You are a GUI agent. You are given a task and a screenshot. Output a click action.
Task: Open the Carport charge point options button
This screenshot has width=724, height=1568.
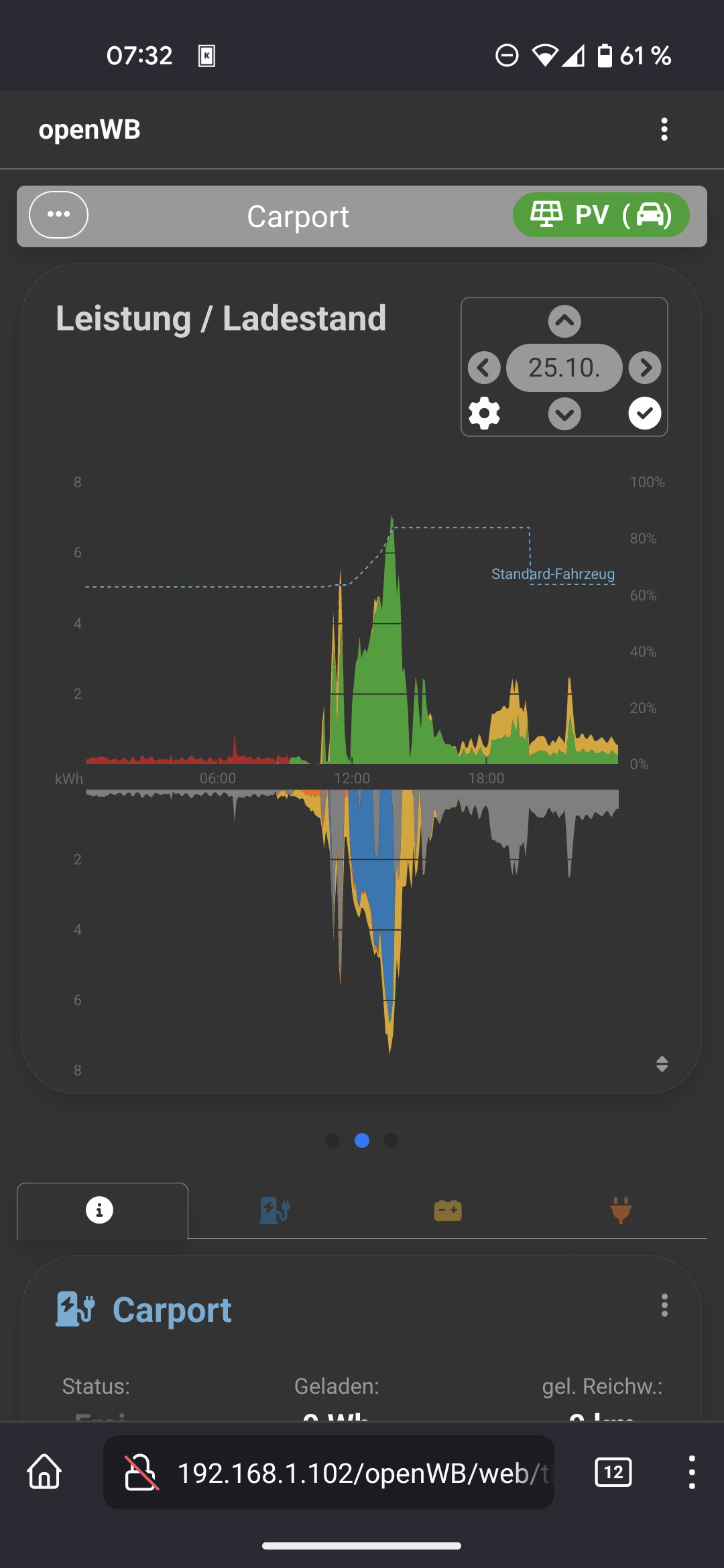pyautogui.click(x=59, y=215)
